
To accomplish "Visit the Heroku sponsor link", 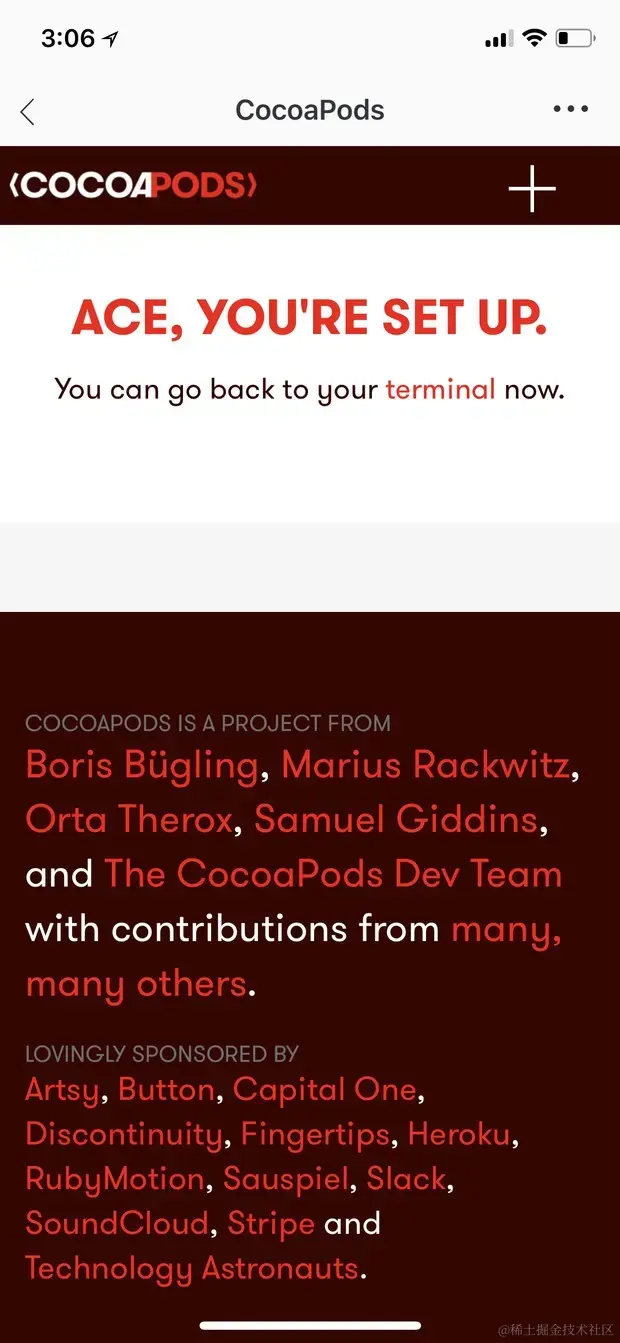I will 459,1134.
